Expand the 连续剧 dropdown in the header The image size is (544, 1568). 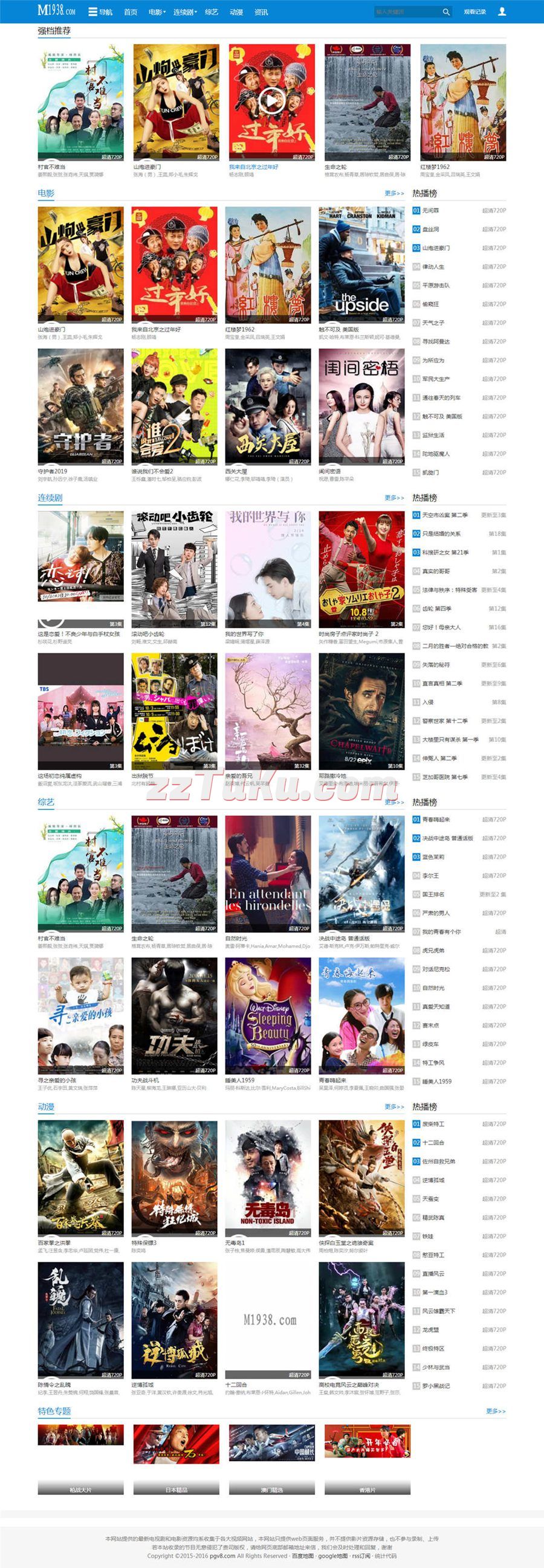(x=184, y=11)
